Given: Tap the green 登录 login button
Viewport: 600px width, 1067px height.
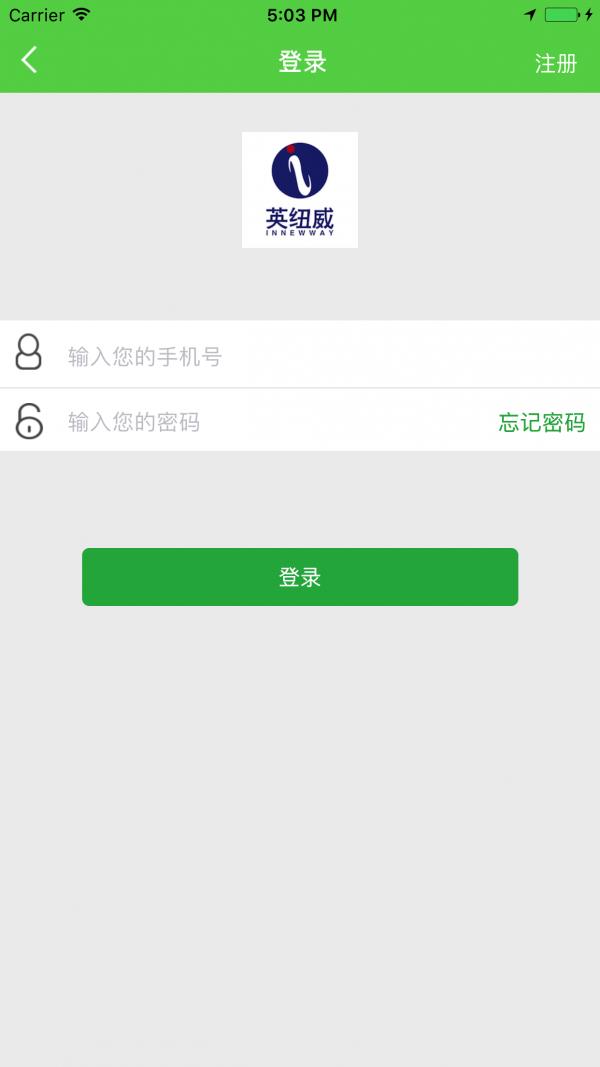Looking at the screenshot, I should 300,577.
